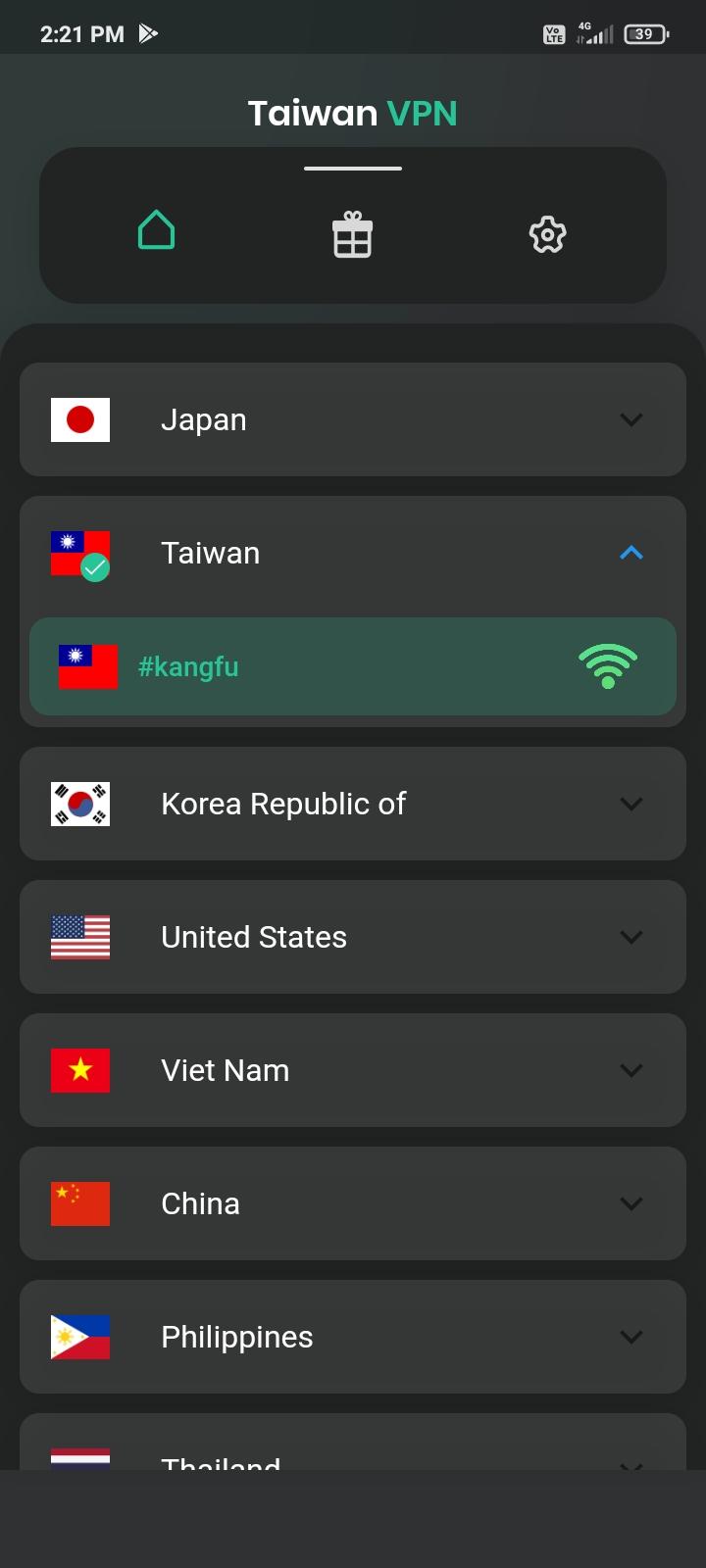Viewport: 706px width, 1568px height.
Task: Open the settings gear tab
Action: [547, 235]
